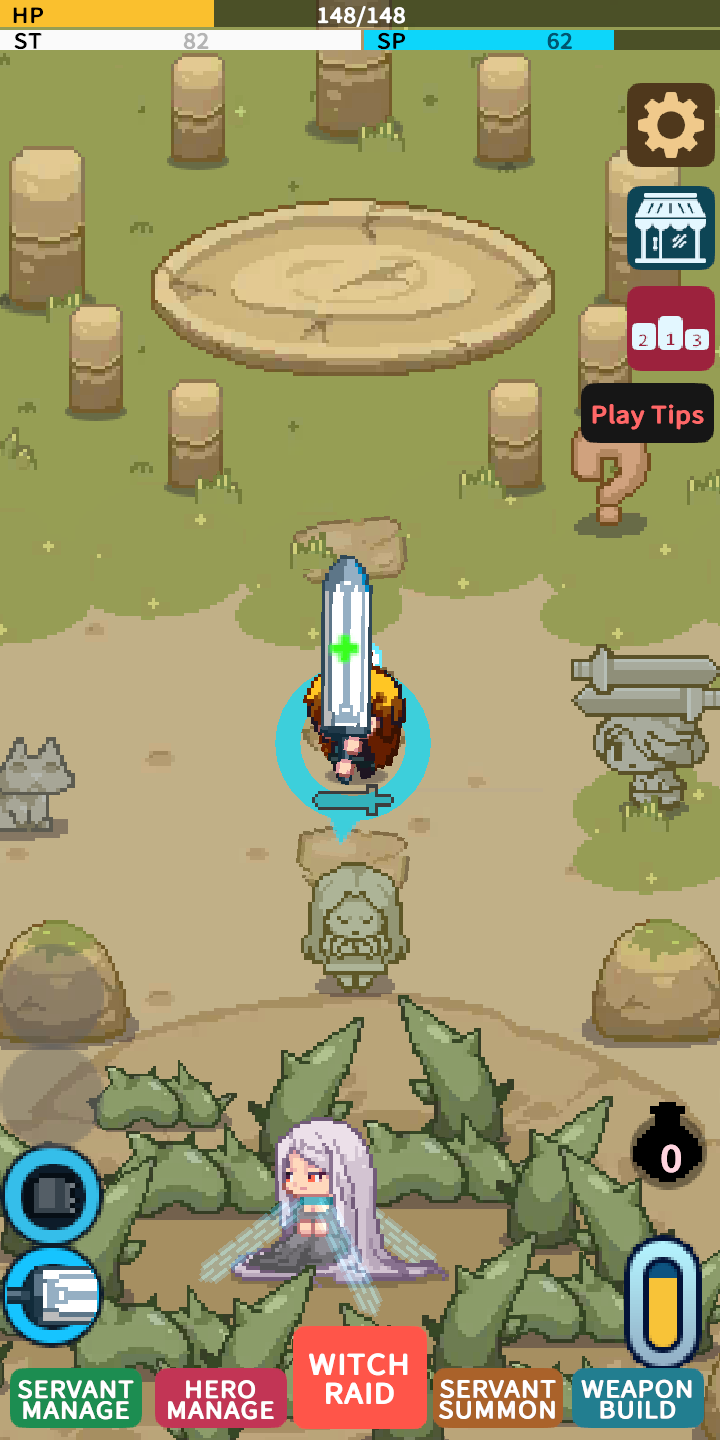Tap the armored fist punch skill
Screen dimensions: 720x1440
point(52,1295)
